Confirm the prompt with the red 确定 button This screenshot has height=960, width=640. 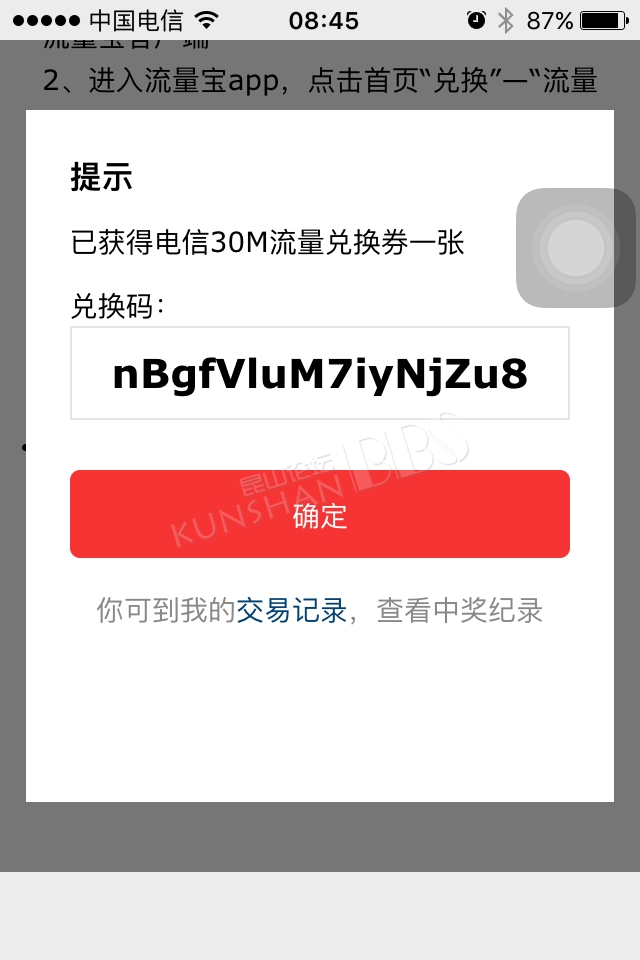(320, 514)
